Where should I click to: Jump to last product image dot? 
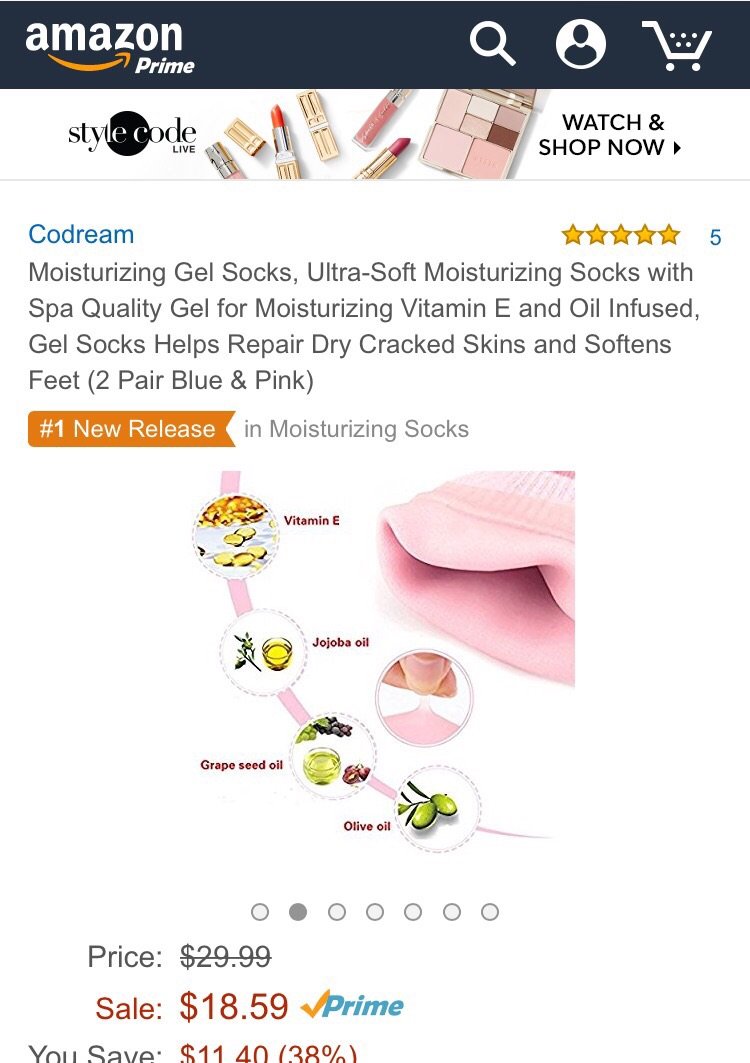(490, 912)
